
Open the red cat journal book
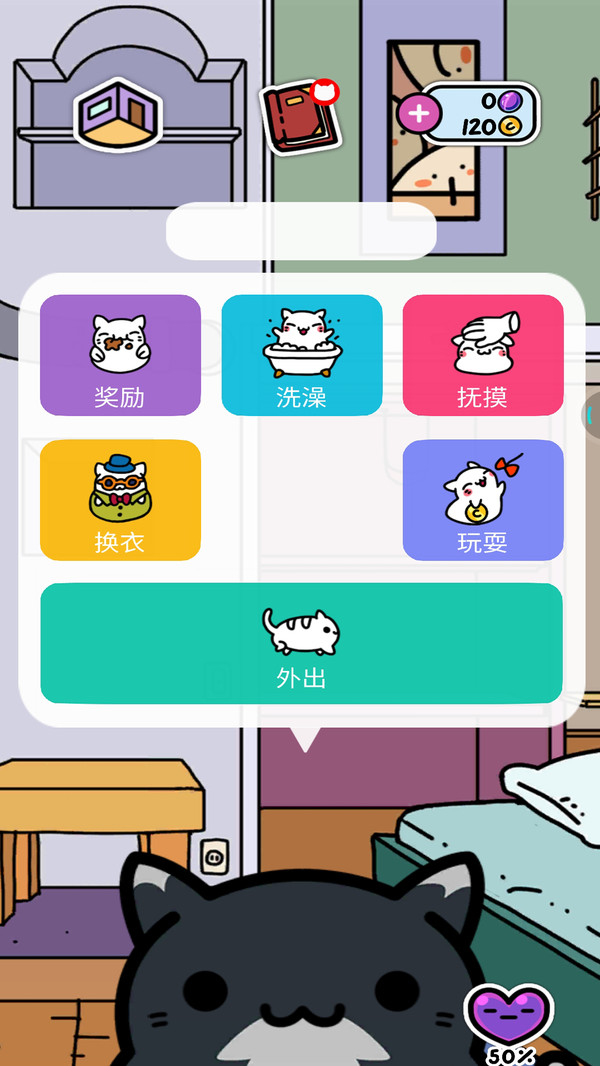tap(300, 115)
